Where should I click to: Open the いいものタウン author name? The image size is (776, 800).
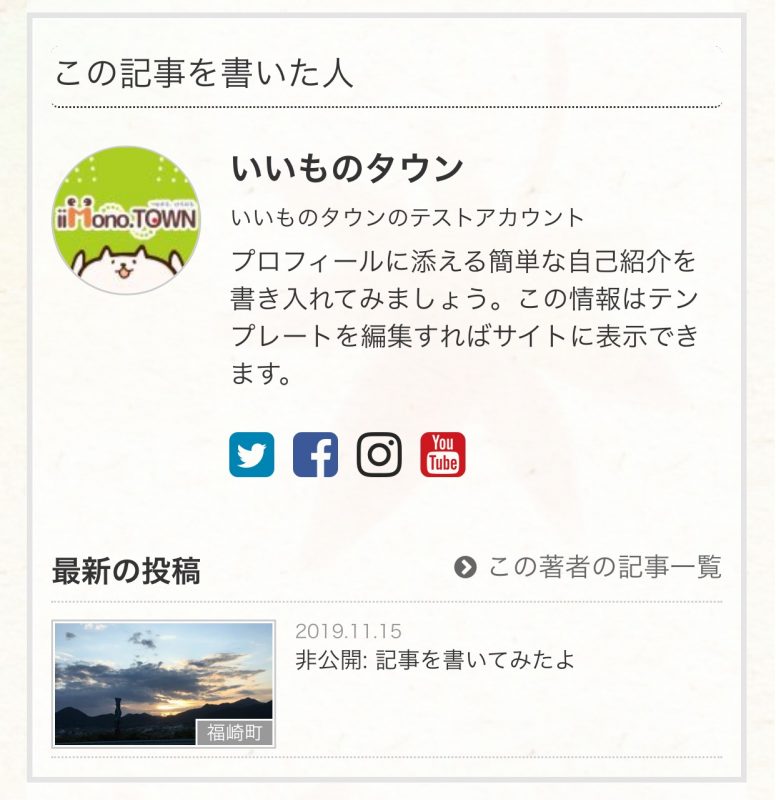tap(347, 168)
